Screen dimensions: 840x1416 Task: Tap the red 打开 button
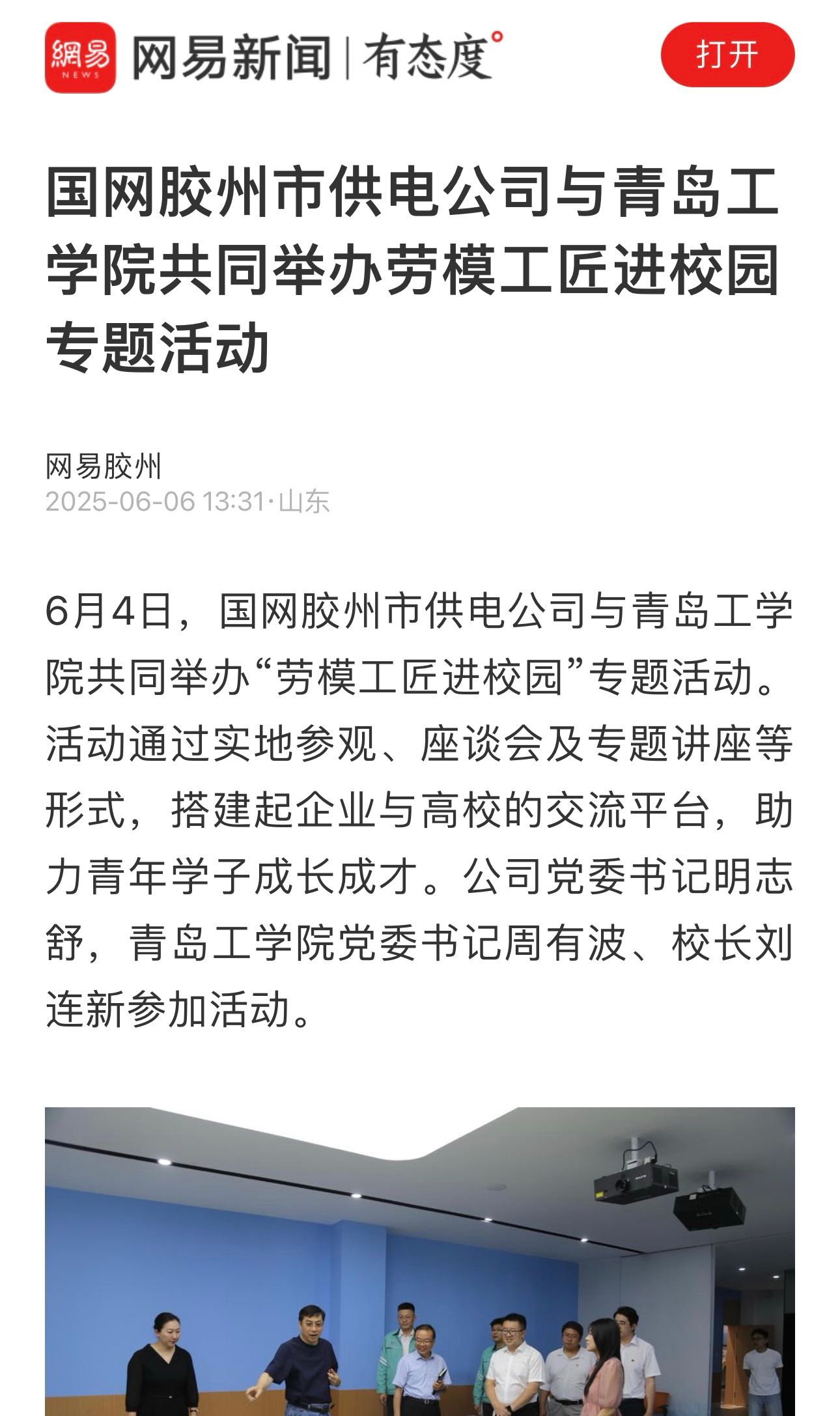727,55
